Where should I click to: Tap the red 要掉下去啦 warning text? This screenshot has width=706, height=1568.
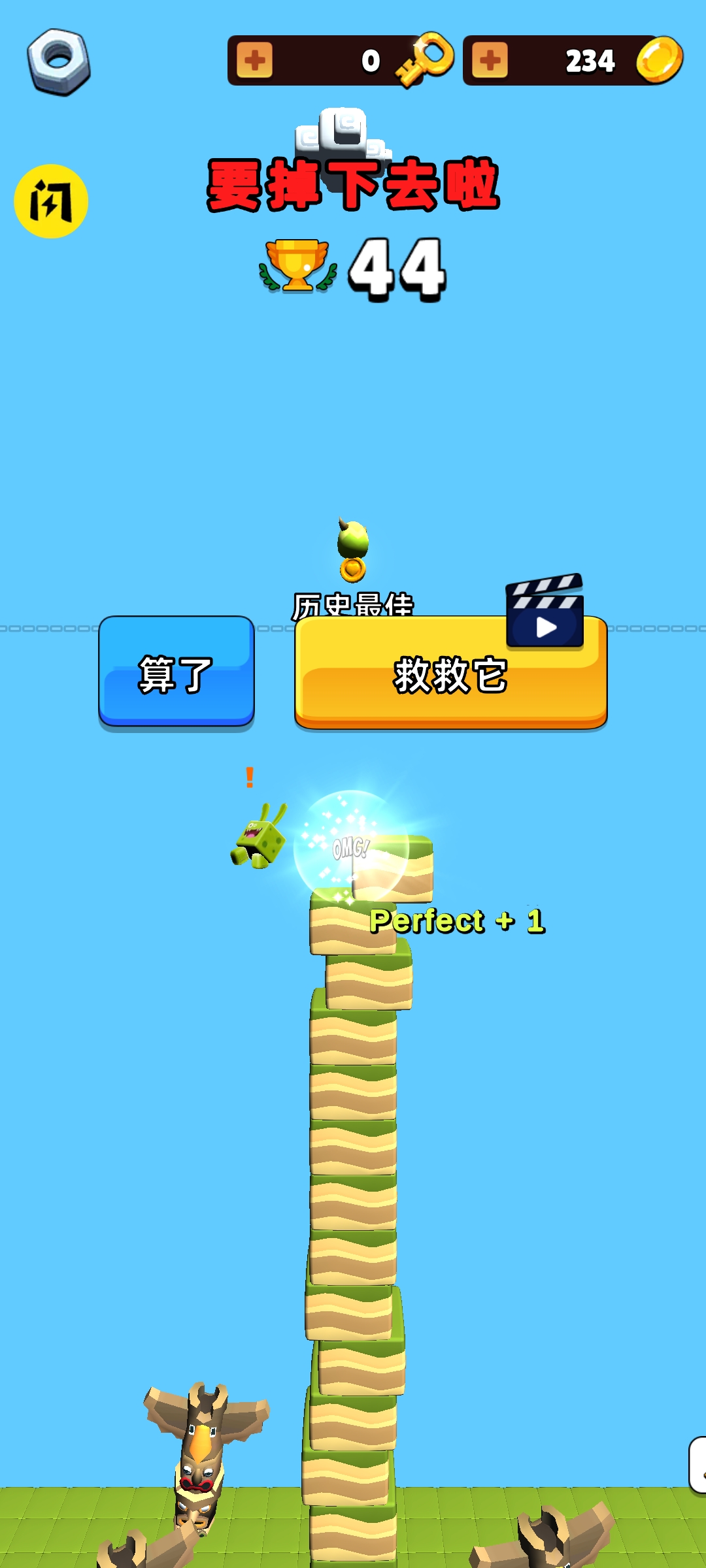(353, 183)
